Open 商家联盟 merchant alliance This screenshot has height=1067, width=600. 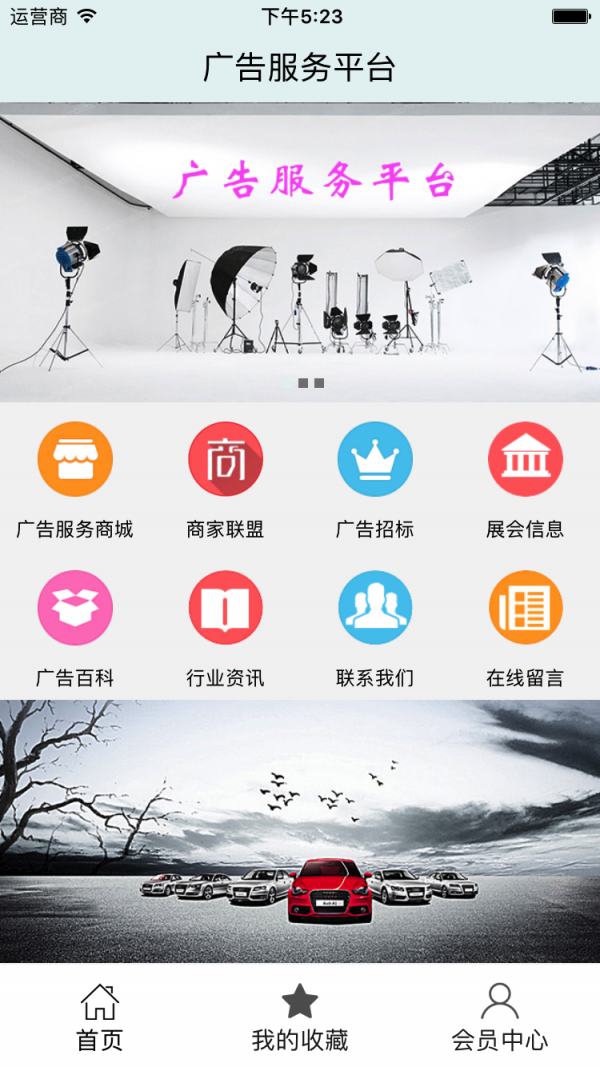pos(225,460)
